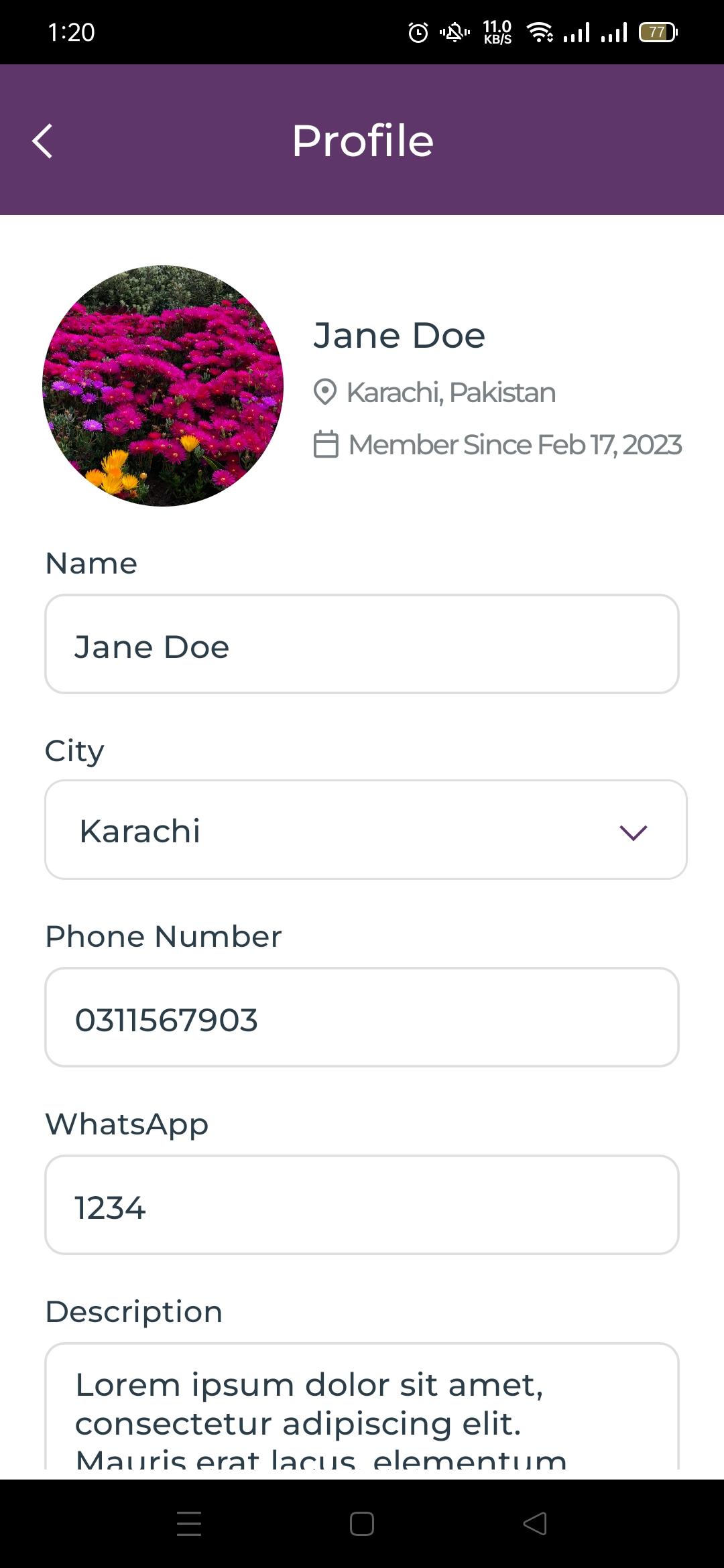Edit the Name field showing Jane Doe
Screen dimensions: 724x1568
[x=362, y=644]
